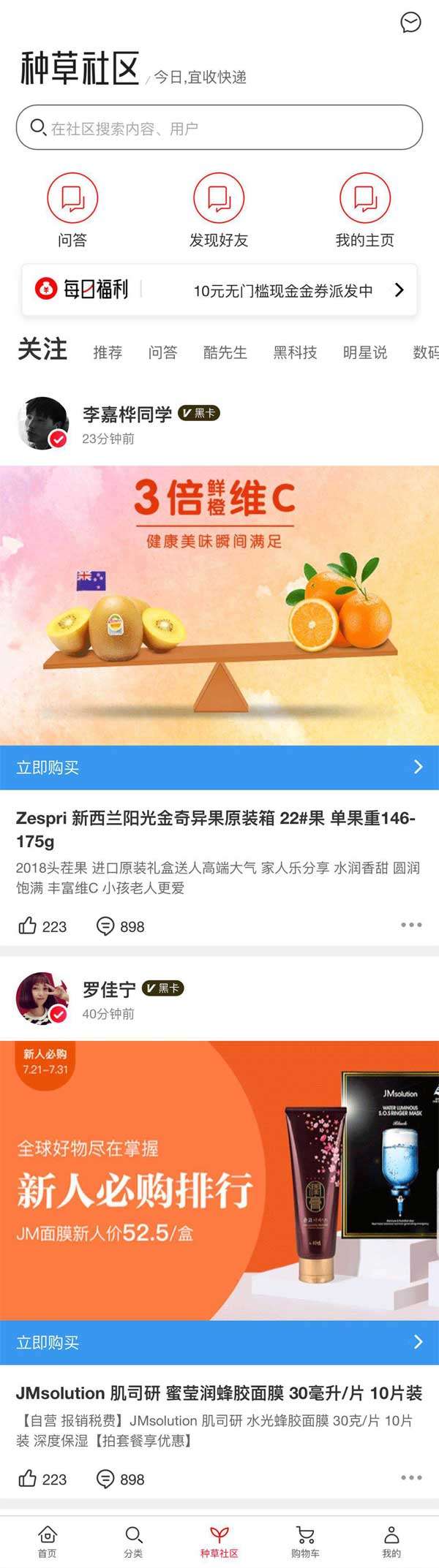439x1568 pixels.
Task: Switch to the 酷先生 tab
Action: (x=225, y=352)
